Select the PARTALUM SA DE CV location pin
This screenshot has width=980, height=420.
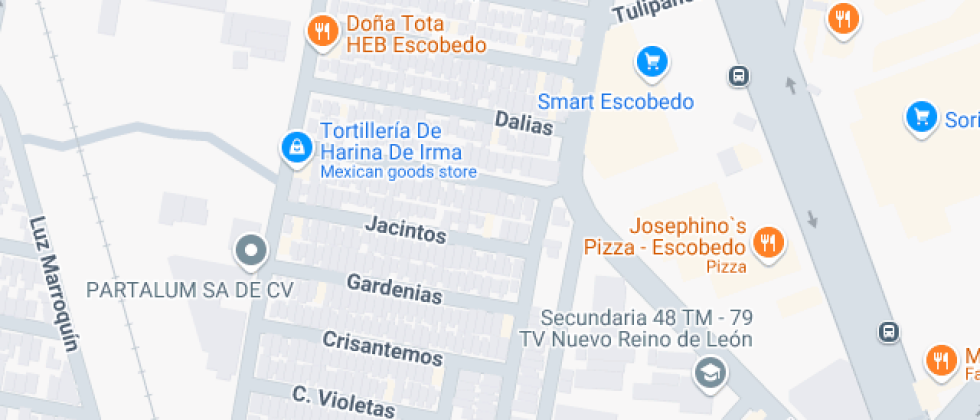(x=251, y=251)
